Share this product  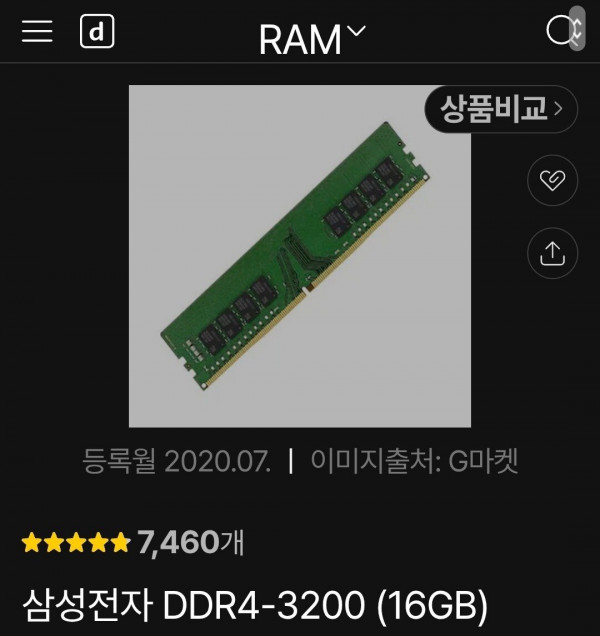coord(552,253)
